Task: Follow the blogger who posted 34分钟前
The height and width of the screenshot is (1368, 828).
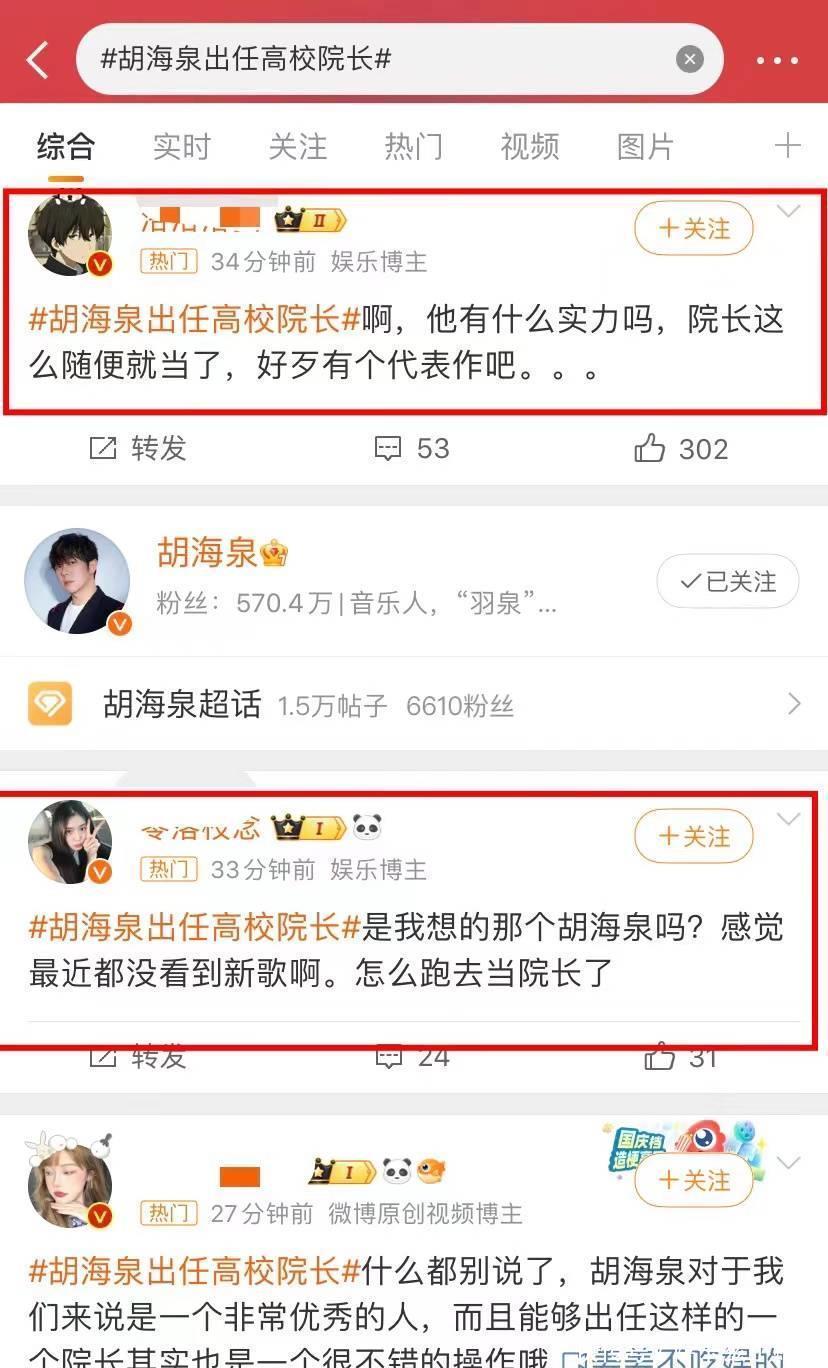Action: 694,229
